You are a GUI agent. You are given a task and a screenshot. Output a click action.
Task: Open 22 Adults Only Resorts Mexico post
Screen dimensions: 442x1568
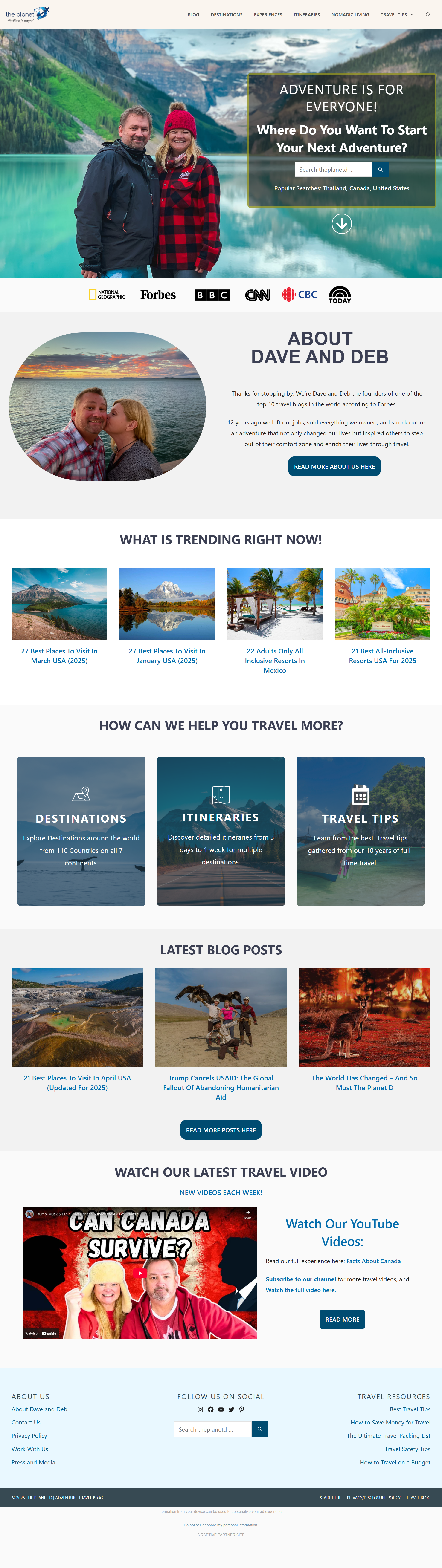pos(275,660)
